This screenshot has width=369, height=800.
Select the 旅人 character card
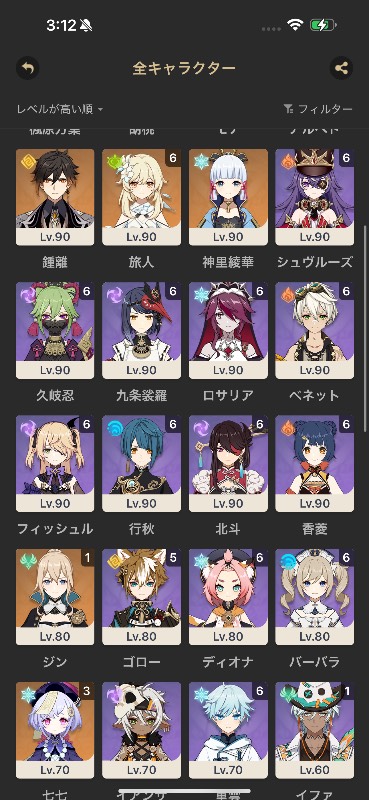pos(141,197)
